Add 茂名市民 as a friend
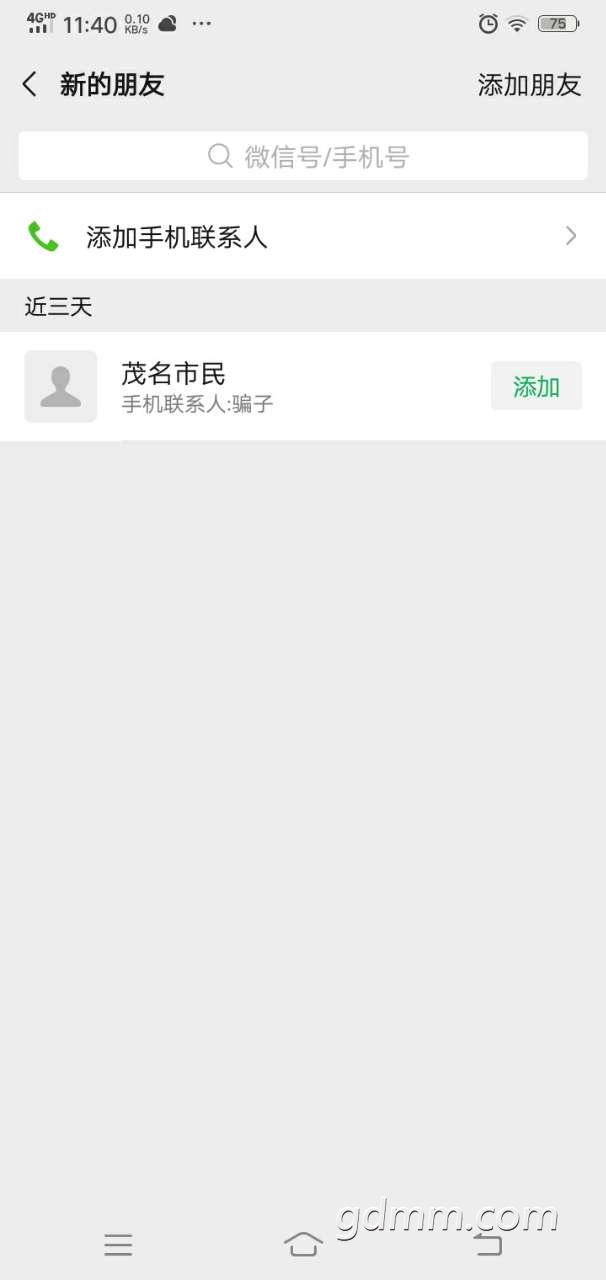Viewport: 606px width, 1280px height. 536,386
